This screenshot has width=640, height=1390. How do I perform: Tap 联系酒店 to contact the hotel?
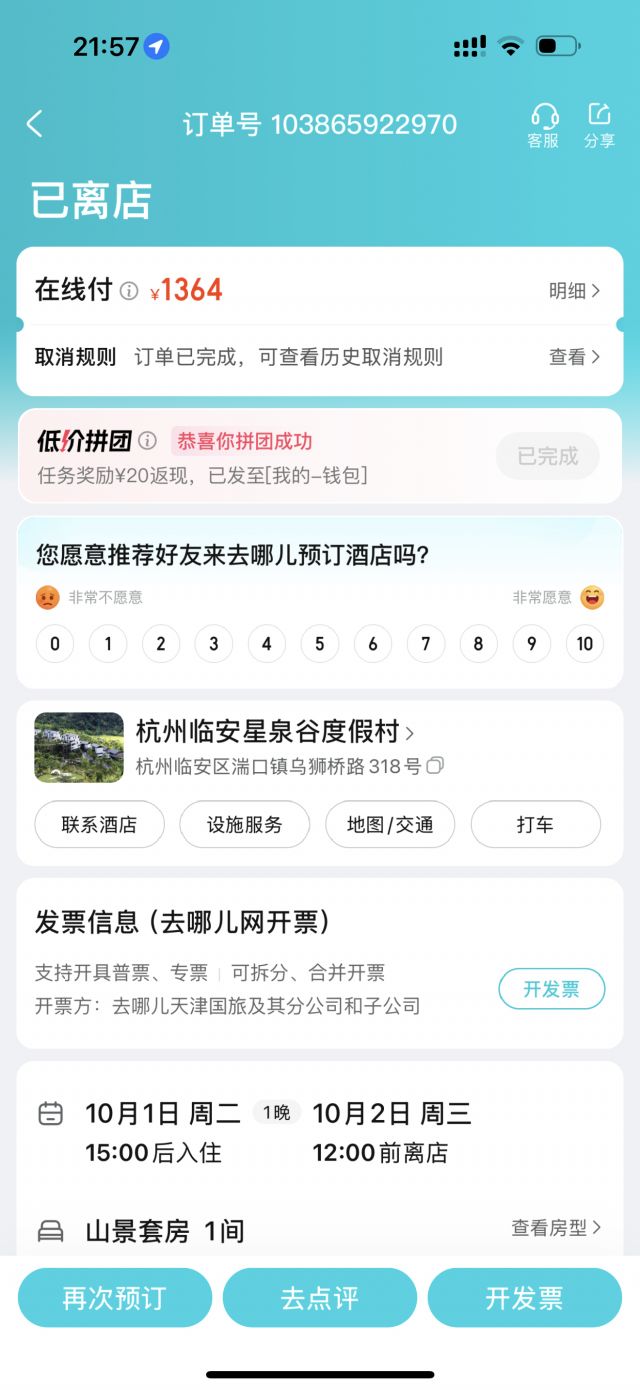99,825
